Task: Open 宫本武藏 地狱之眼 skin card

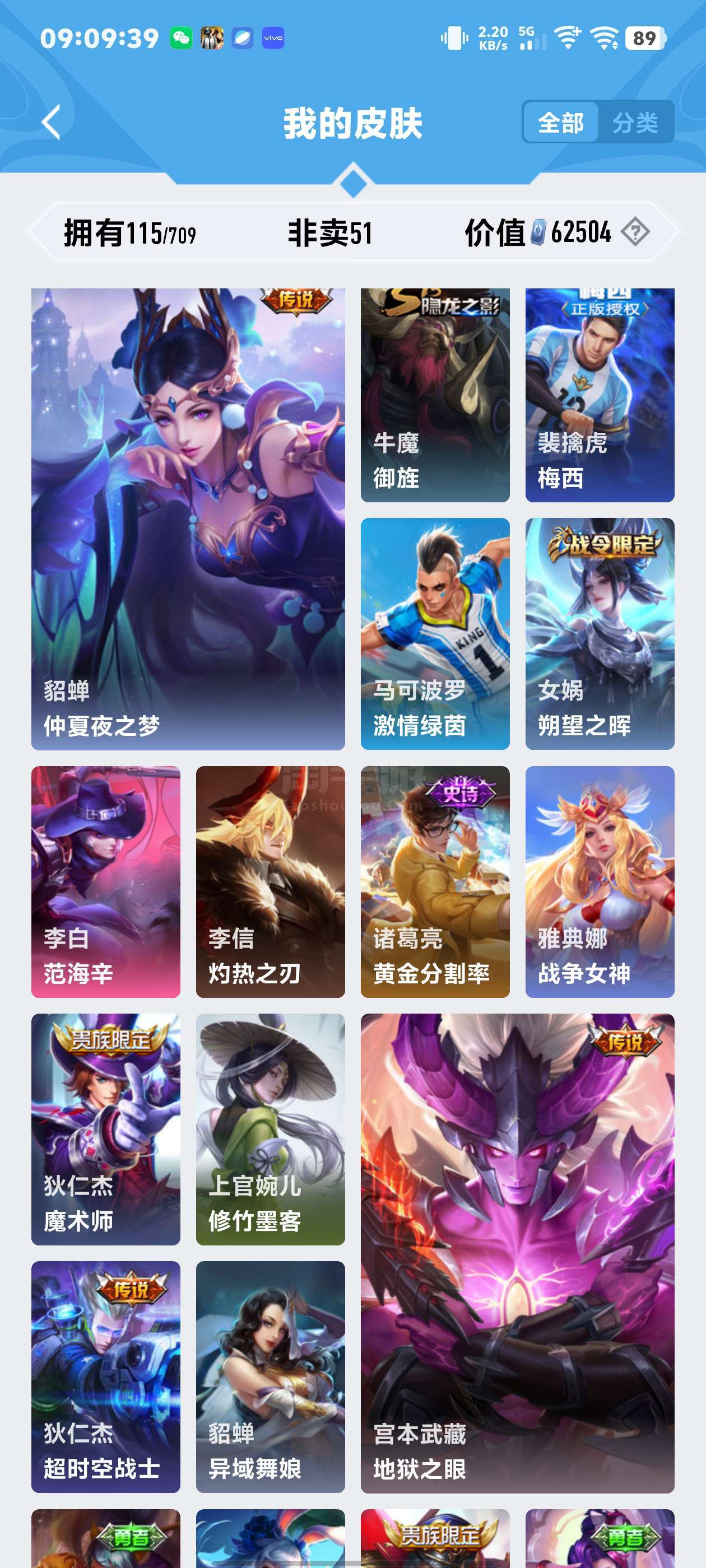Action: pyautogui.click(x=517, y=1253)
